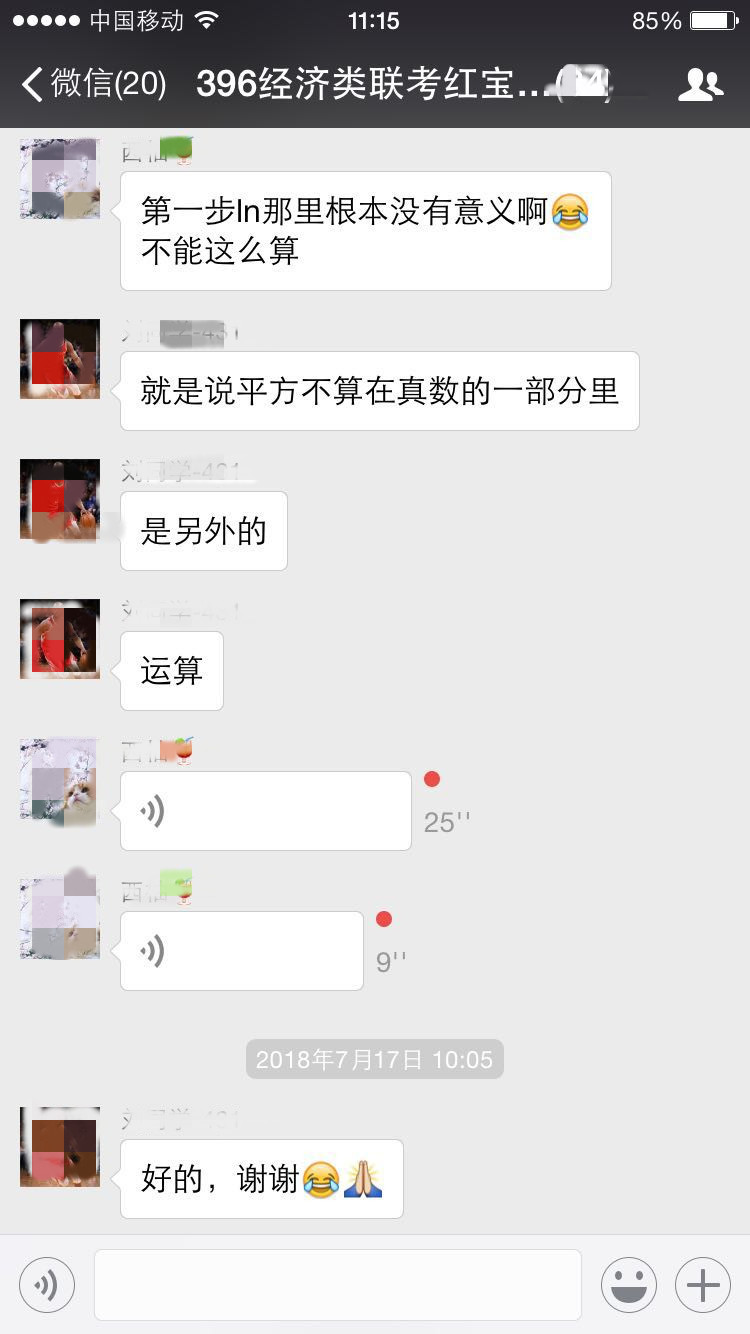
Task: Open avatar beside "好的，谢谢" message
Action: 60,1146
